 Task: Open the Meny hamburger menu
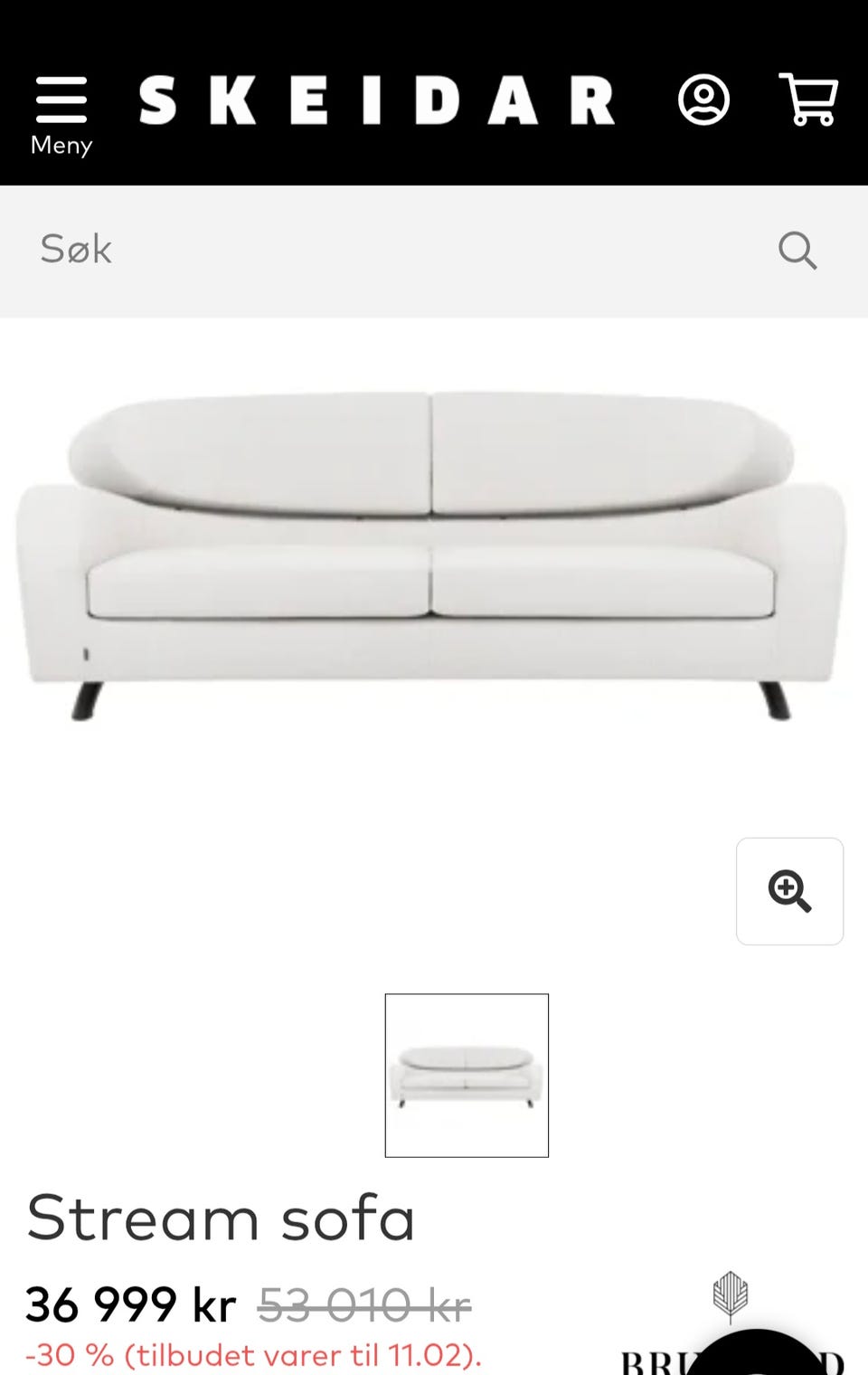(x=61, y=113)
